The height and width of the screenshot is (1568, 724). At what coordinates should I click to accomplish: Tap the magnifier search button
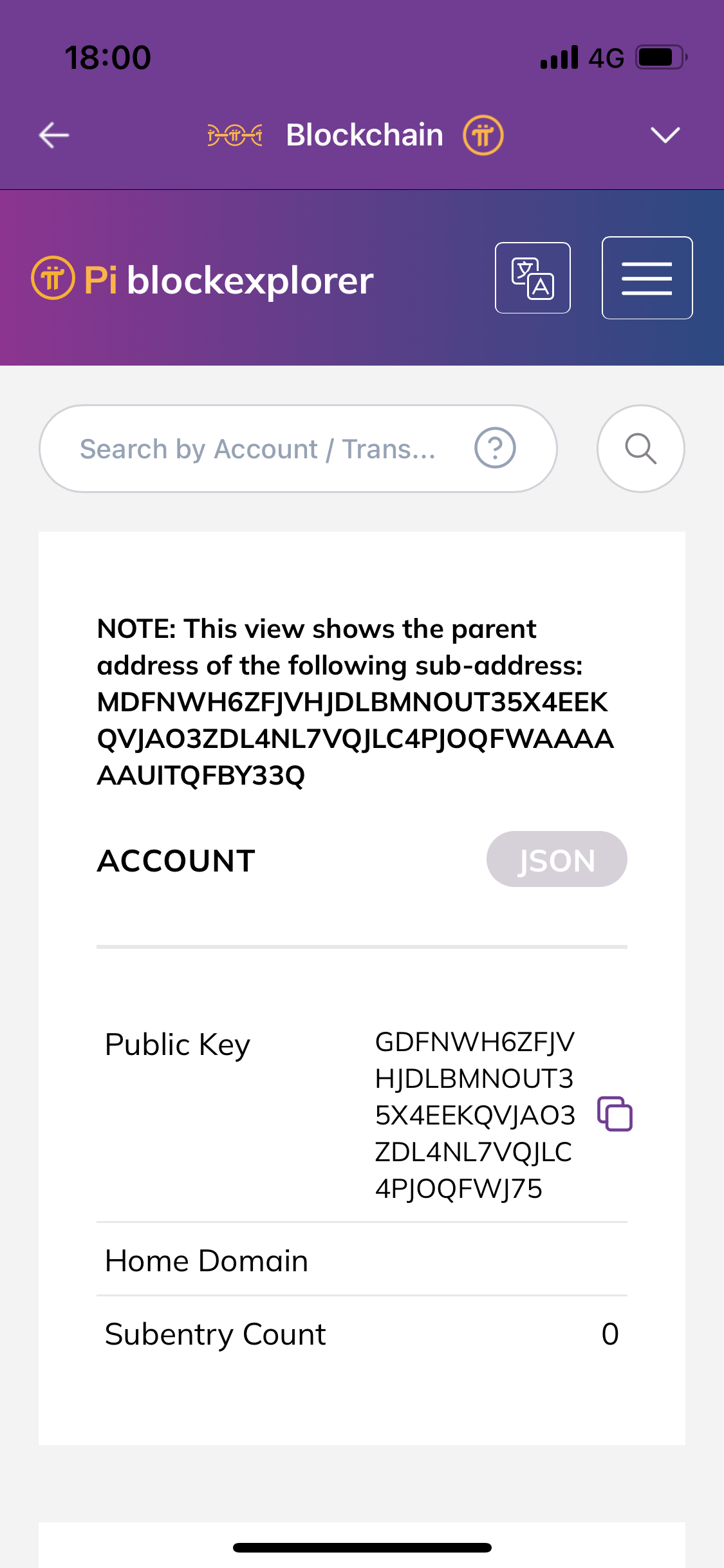(x=641, y=449)
